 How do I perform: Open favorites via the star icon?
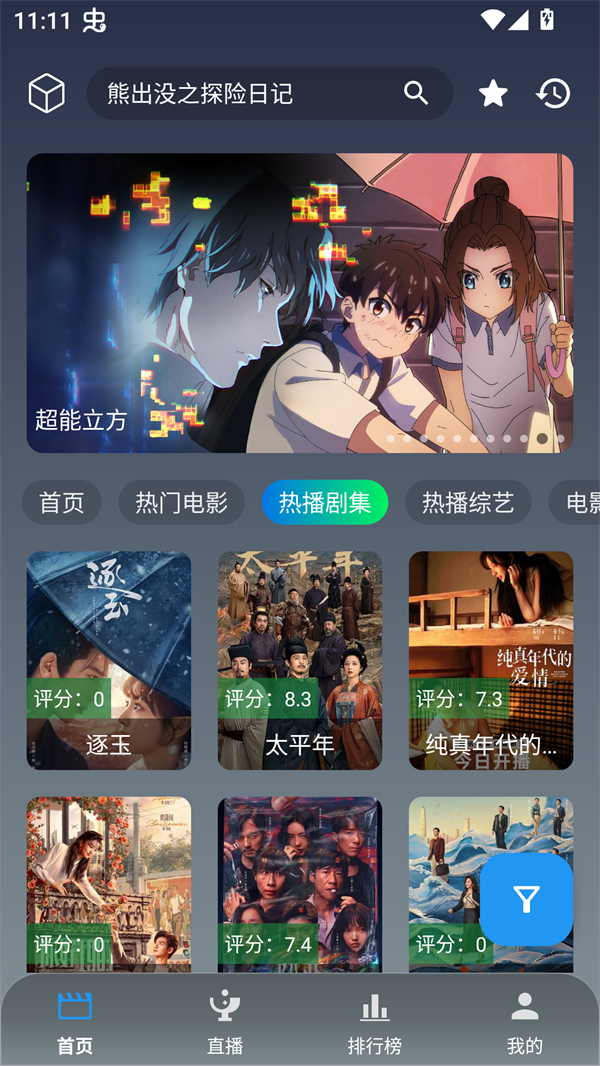[x=493, y=94]
